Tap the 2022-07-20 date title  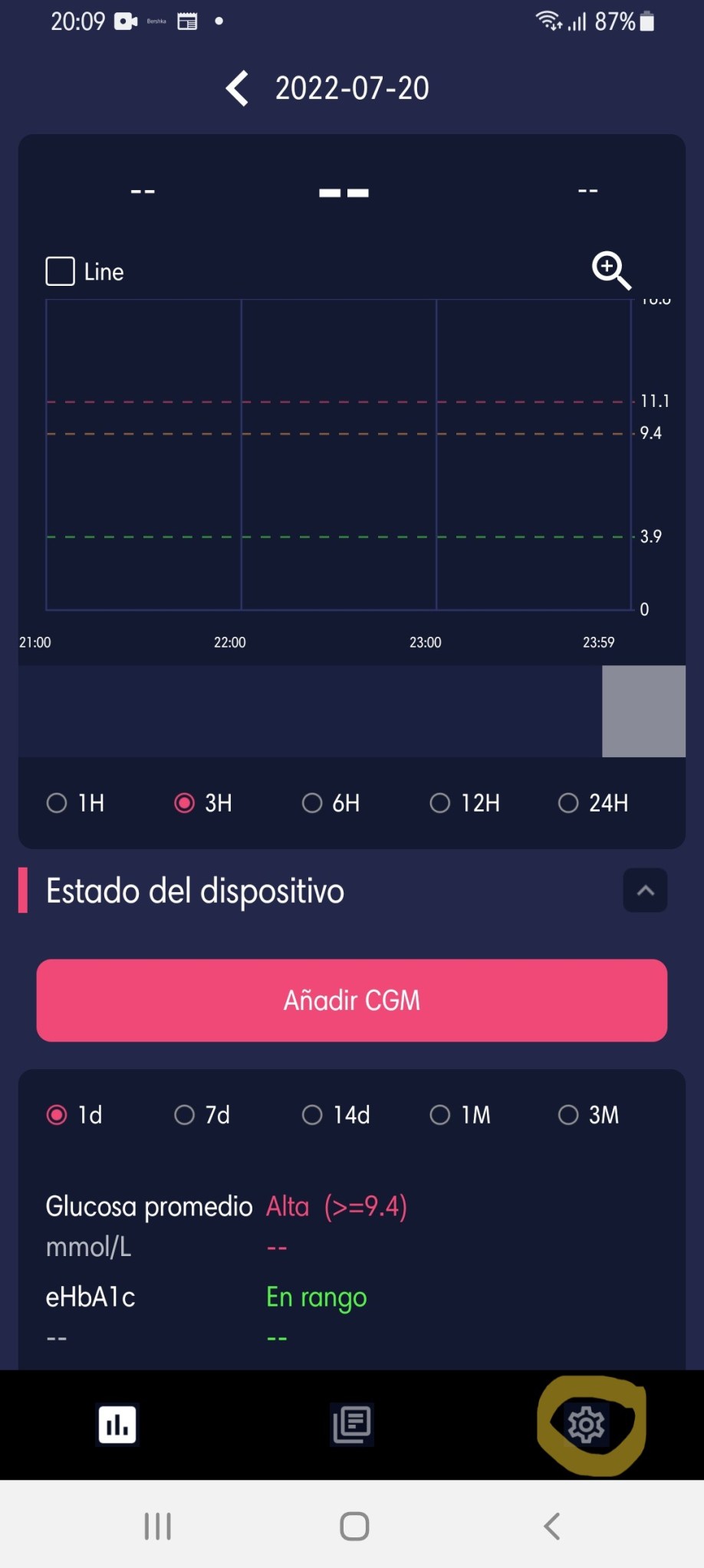[353, 88]
